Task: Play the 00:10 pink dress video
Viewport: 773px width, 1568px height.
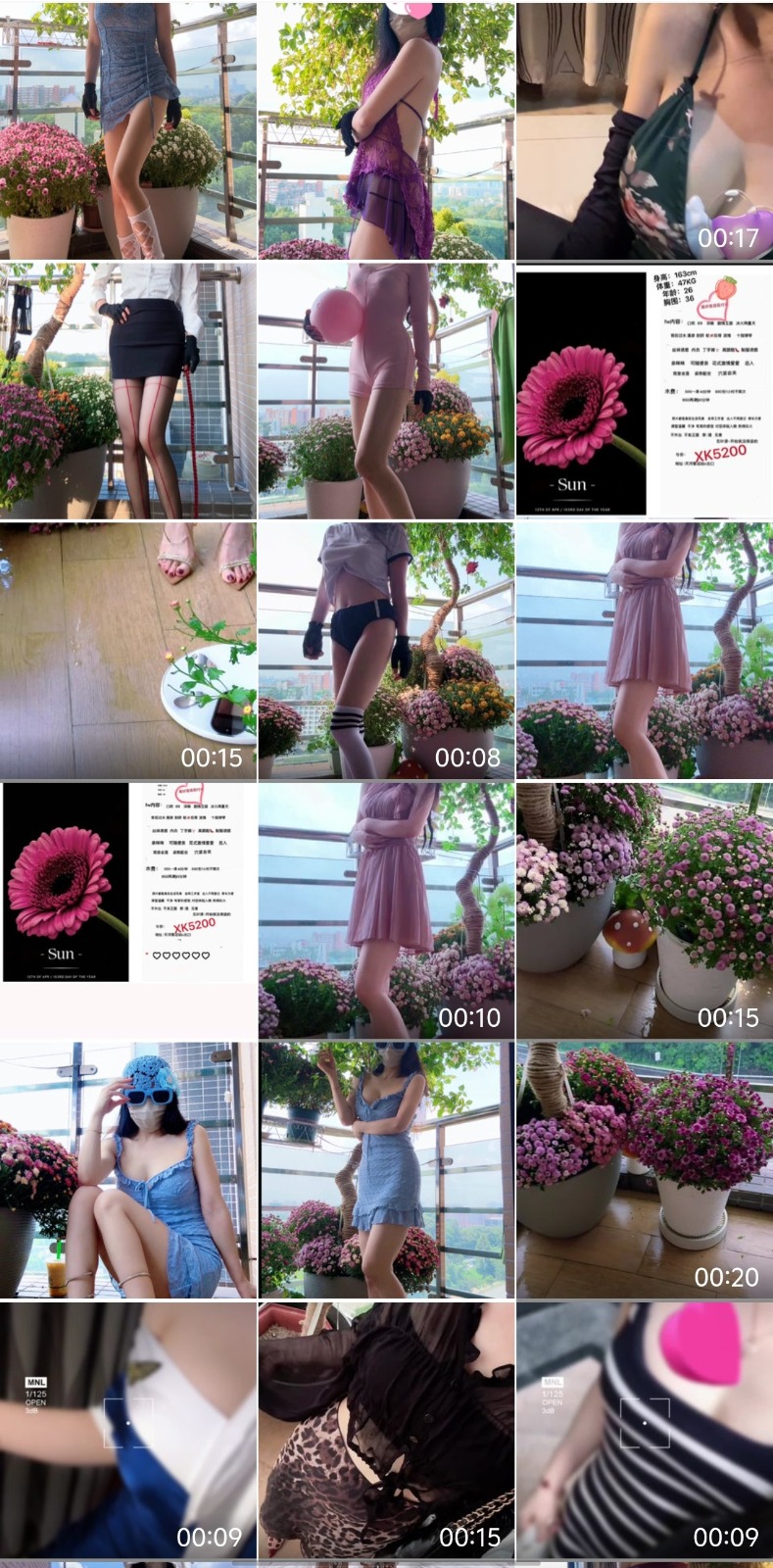Action: [x=386, y=909]
